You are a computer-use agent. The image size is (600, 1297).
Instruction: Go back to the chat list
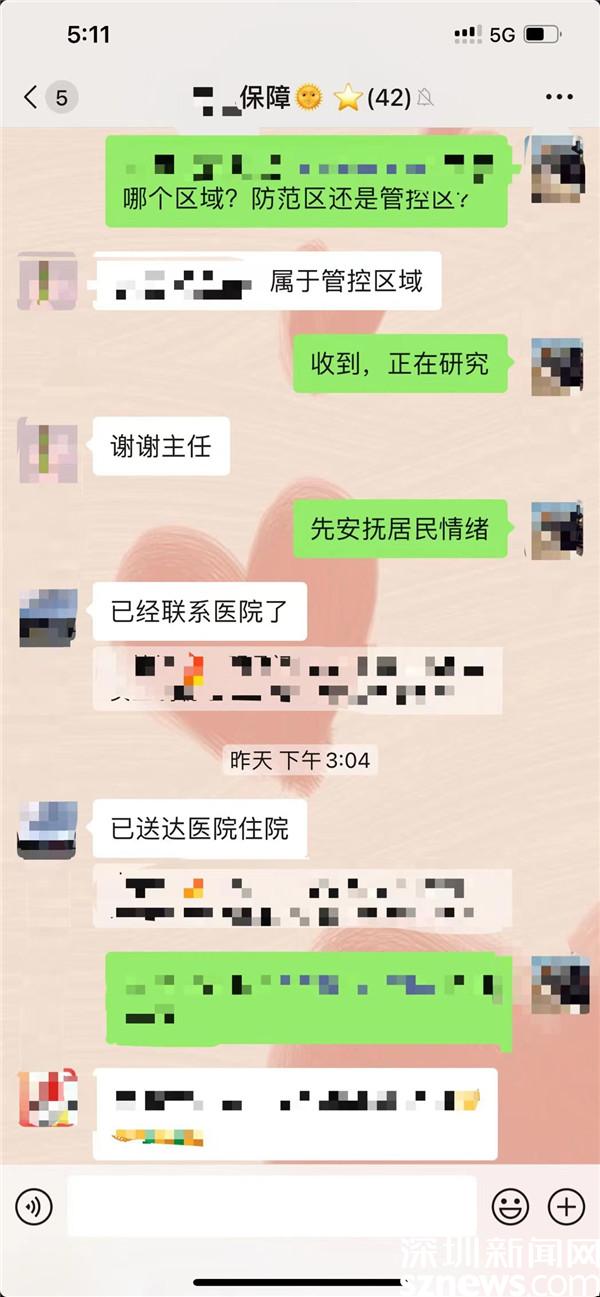click(32, 97)
